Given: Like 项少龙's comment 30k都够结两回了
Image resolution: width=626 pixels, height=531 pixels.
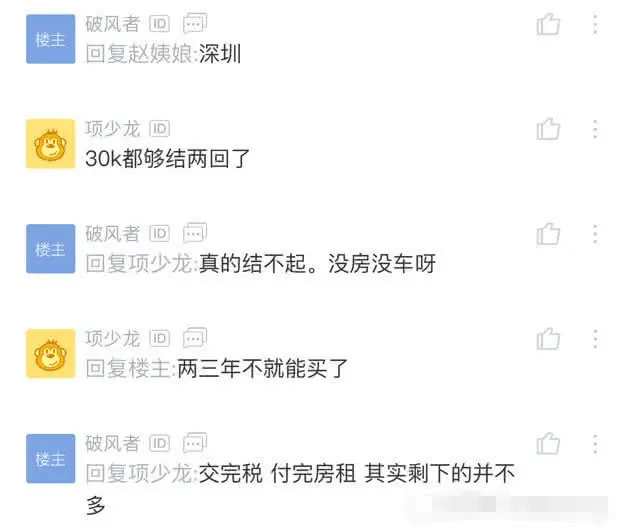Looking at the screenshot, I should pyautogui.click(x=548, y=129).
